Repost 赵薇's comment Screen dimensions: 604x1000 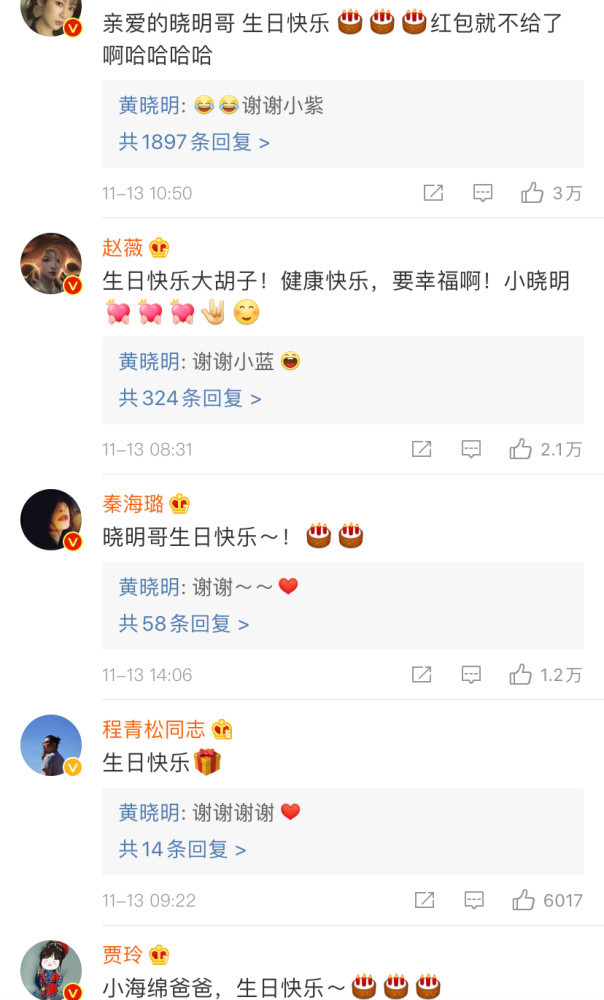(x=422, y=449)
